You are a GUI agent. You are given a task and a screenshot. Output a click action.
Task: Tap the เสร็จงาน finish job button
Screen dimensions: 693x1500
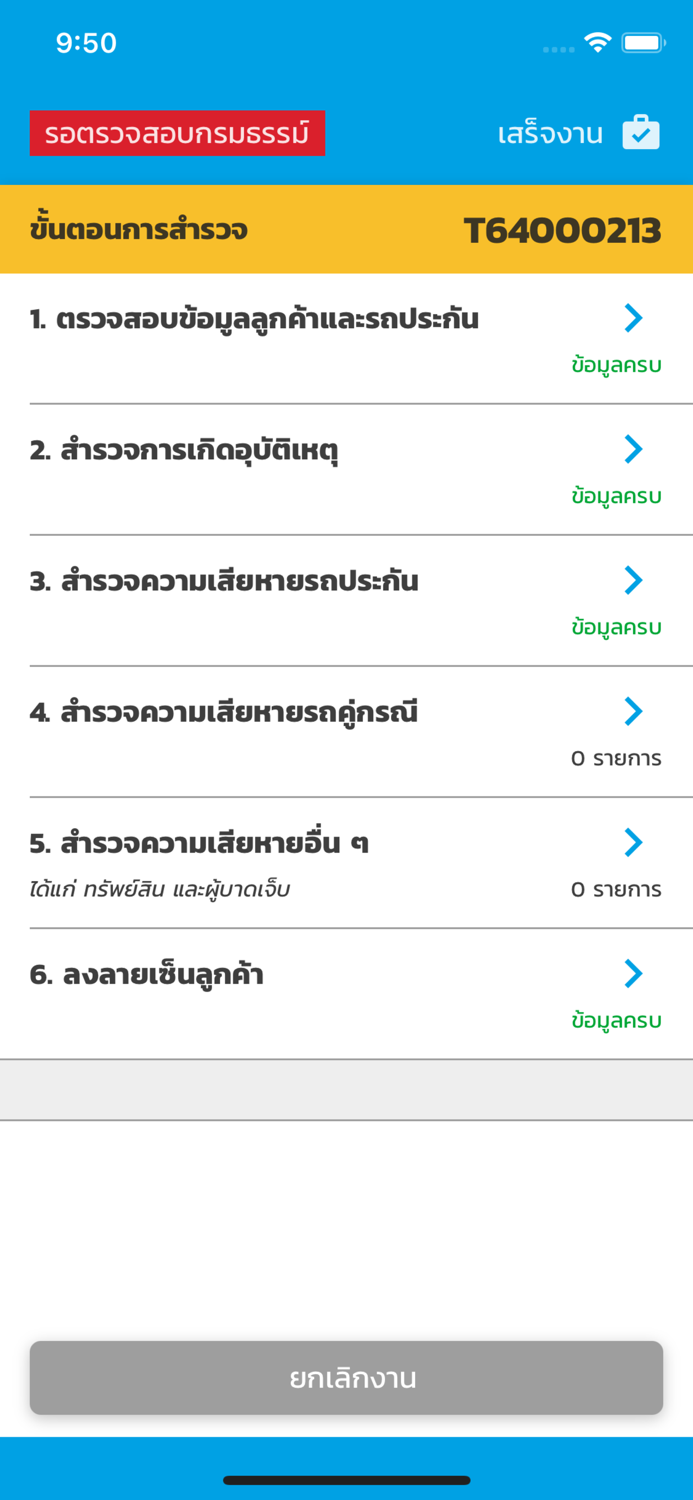pyautogui.click(x=578, y=133)
